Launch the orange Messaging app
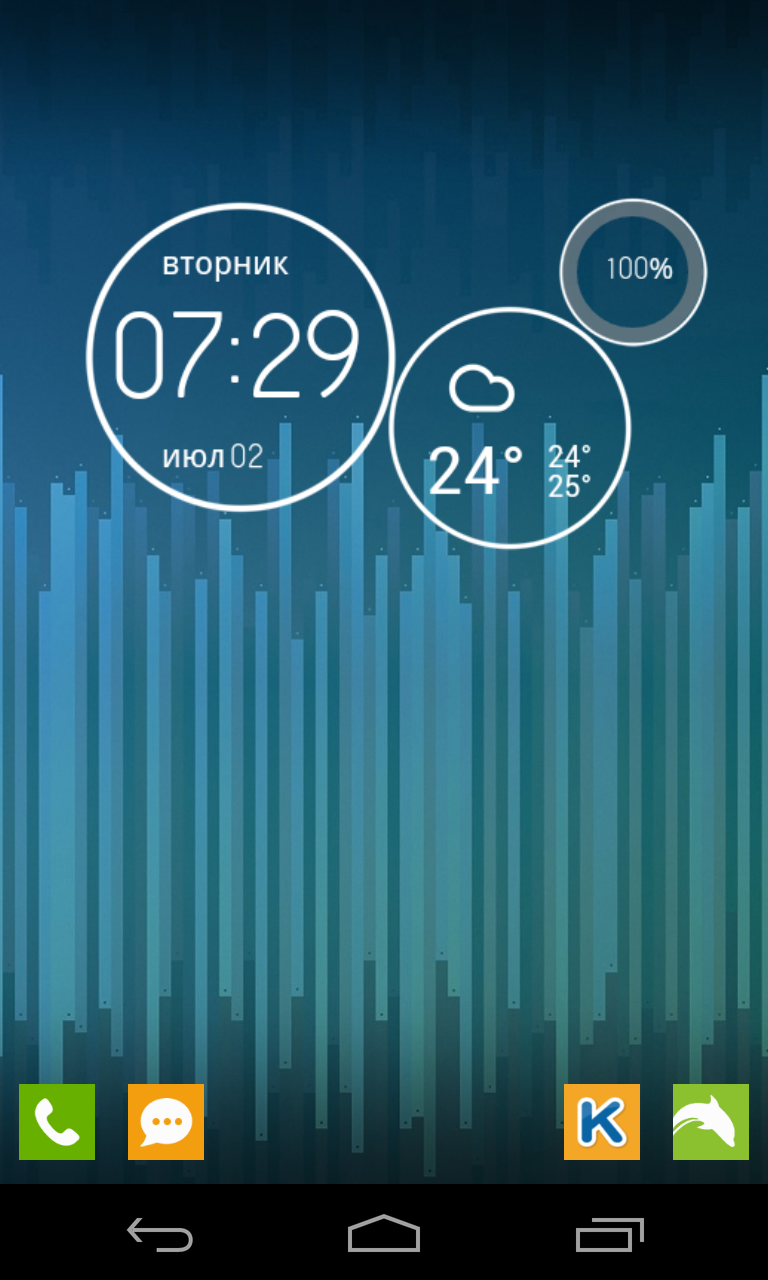 click(x=166, y=1122)
